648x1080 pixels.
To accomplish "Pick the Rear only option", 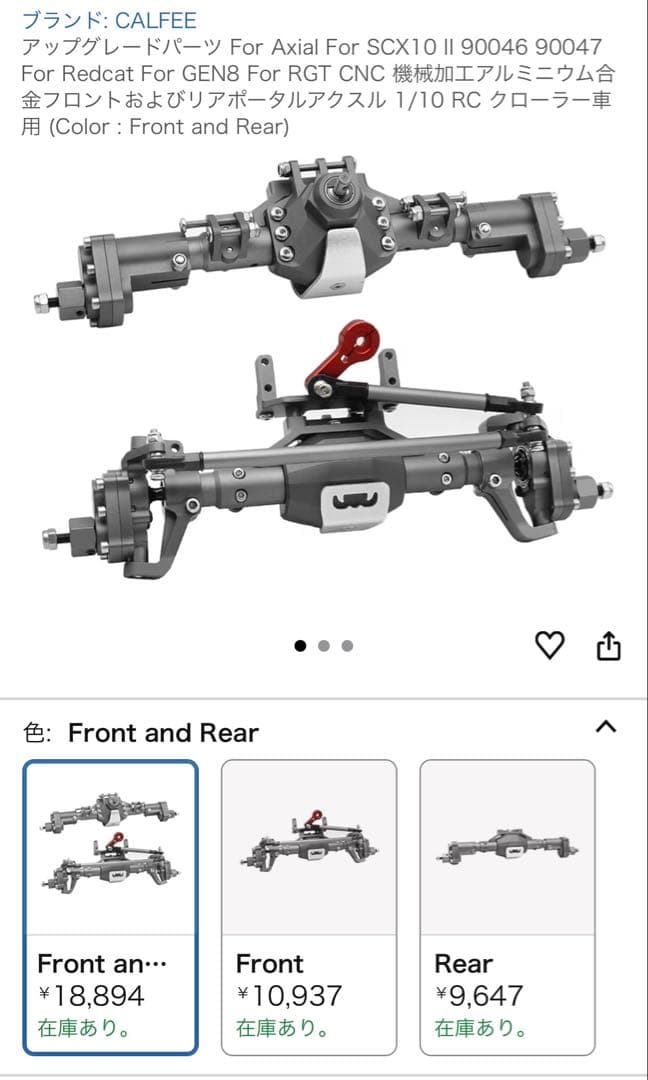I will [x=507, y=906].
